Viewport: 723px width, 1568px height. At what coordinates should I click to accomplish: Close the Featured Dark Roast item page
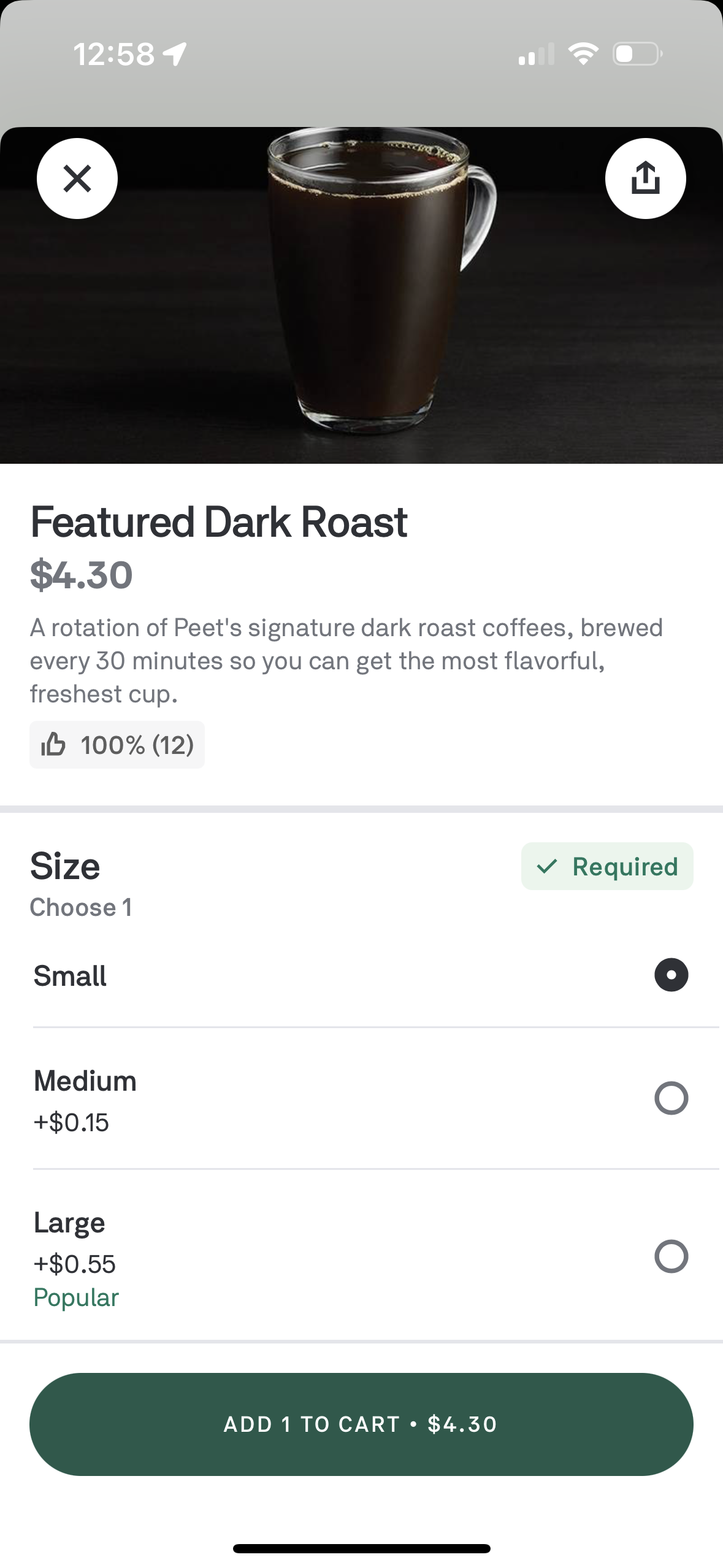click(77, 179)
